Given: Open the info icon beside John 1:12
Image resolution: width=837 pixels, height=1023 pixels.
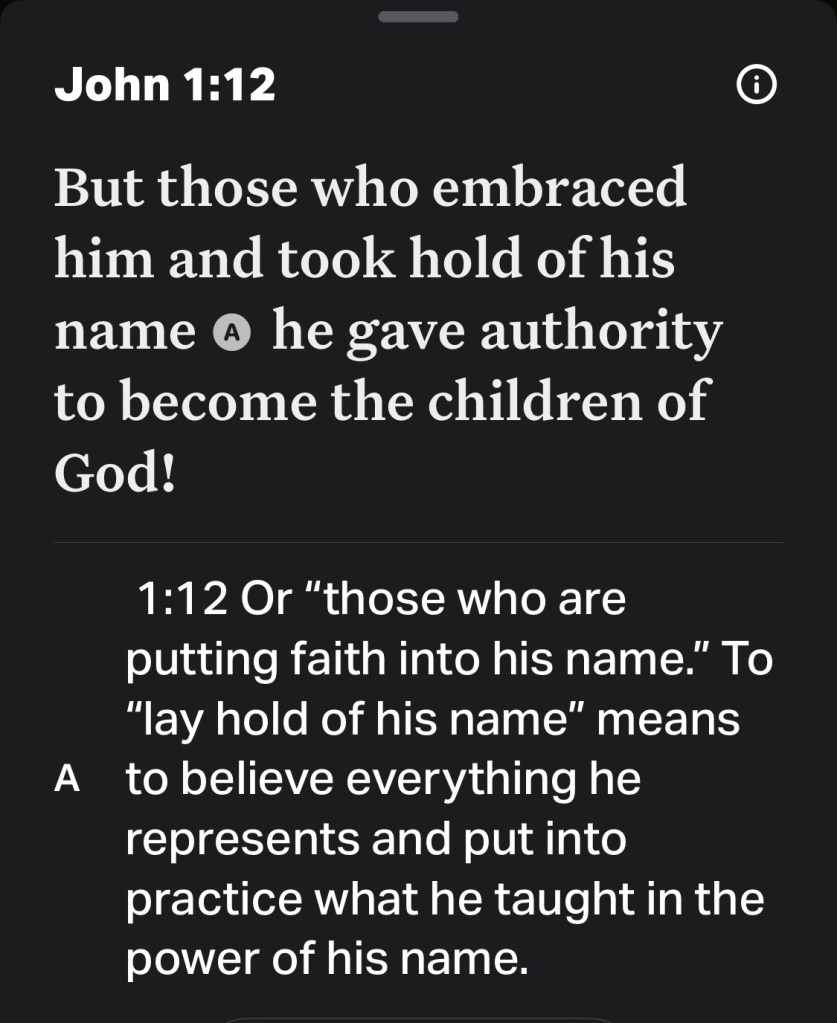Looking at the screenshot, I should (x=756, y=88).
